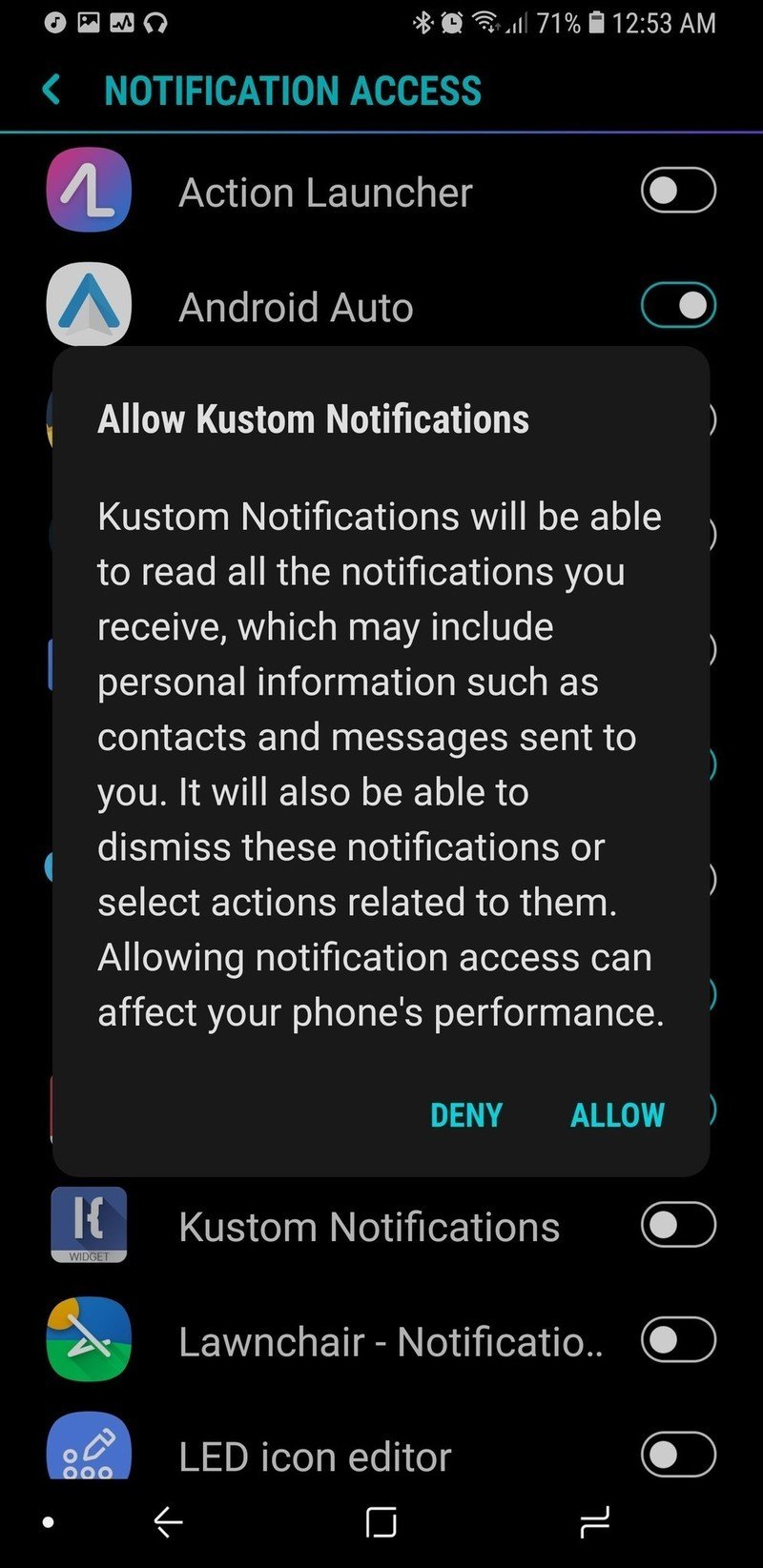Screen dimensions: 763x1568
Task: Open recent apps from navigation bar
Action: [594, 1522]
